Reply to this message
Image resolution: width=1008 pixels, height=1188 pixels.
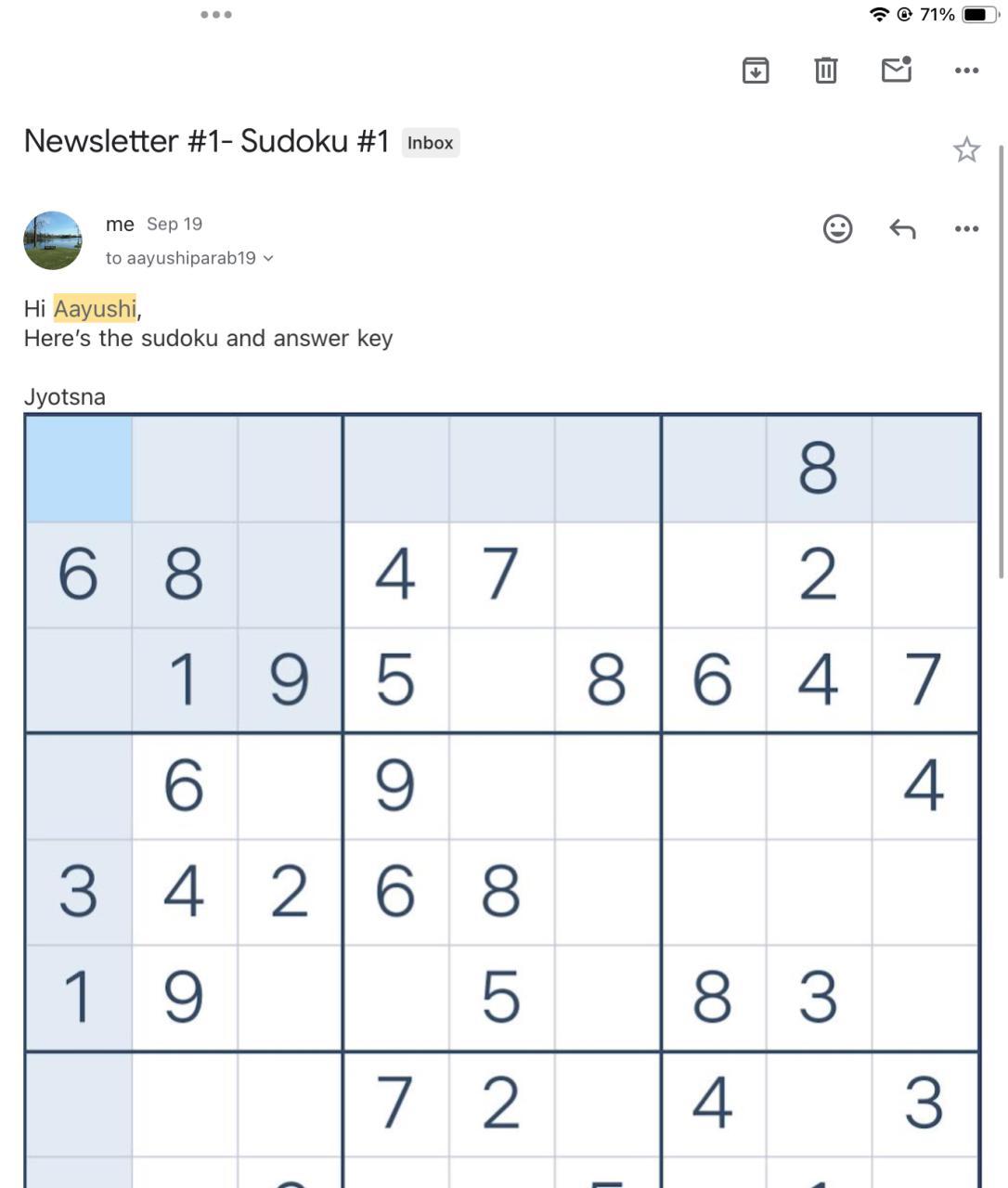902,228
